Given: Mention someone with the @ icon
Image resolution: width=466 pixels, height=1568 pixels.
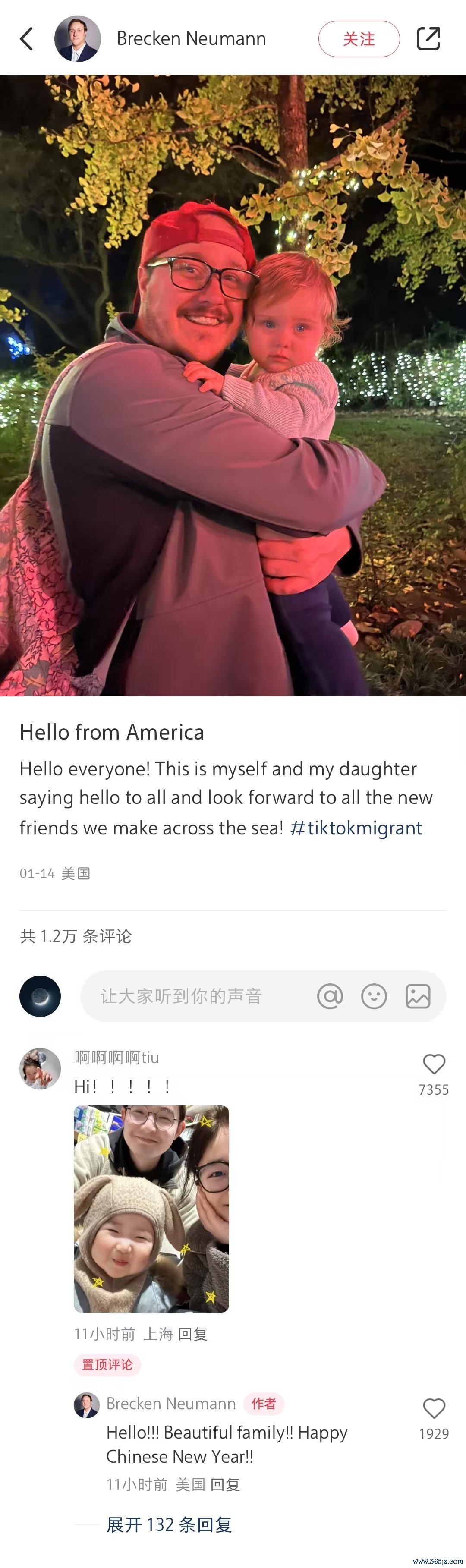Looking at the screenshot, I should (x=330, y=996).
